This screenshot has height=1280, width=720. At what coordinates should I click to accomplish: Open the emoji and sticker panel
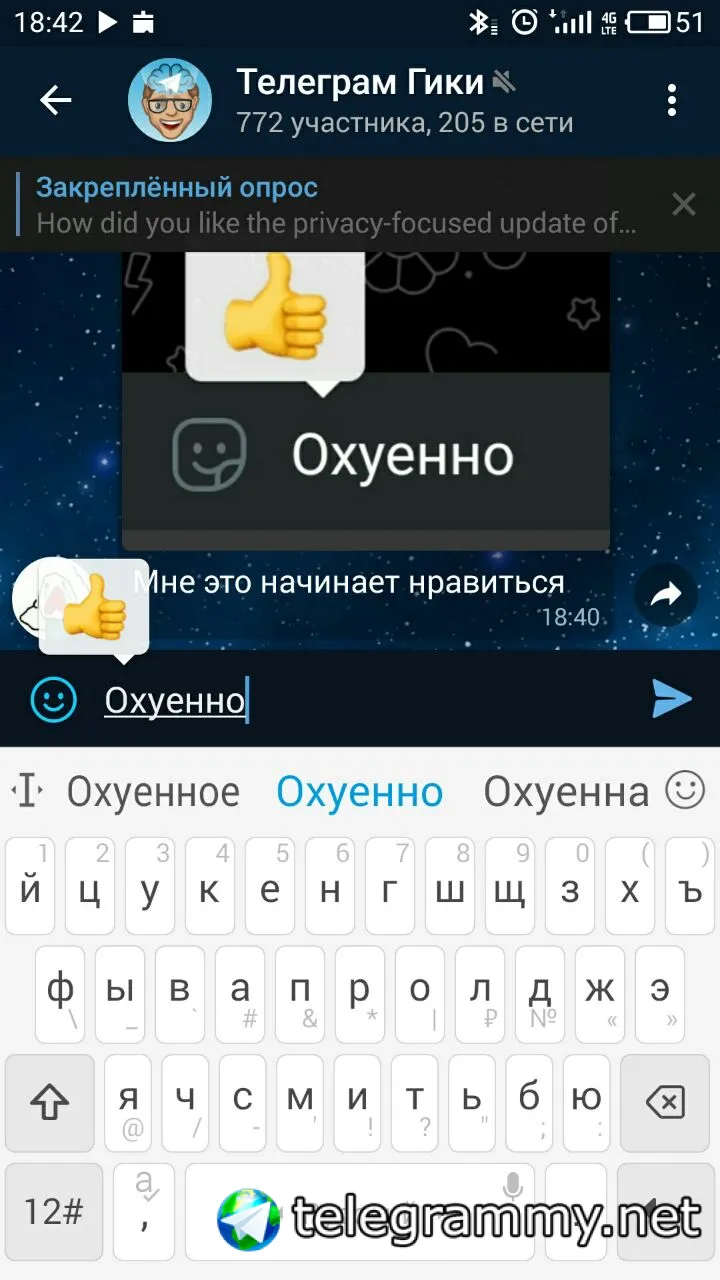53,699
